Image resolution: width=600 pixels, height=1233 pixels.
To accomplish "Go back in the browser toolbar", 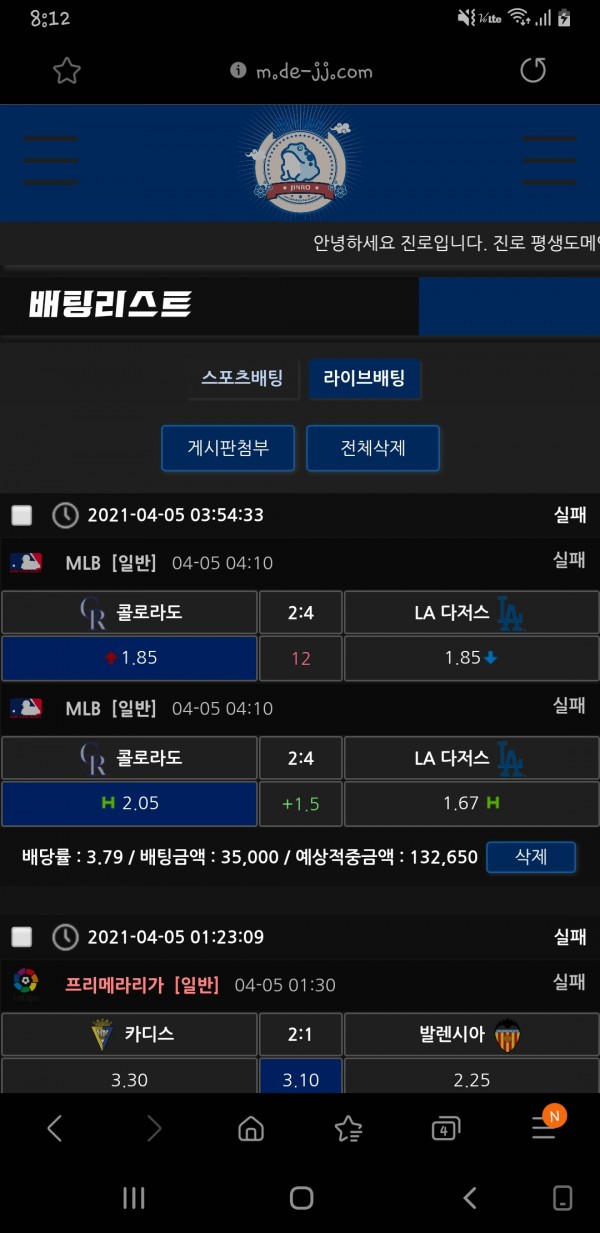I will coord(55,1129).
